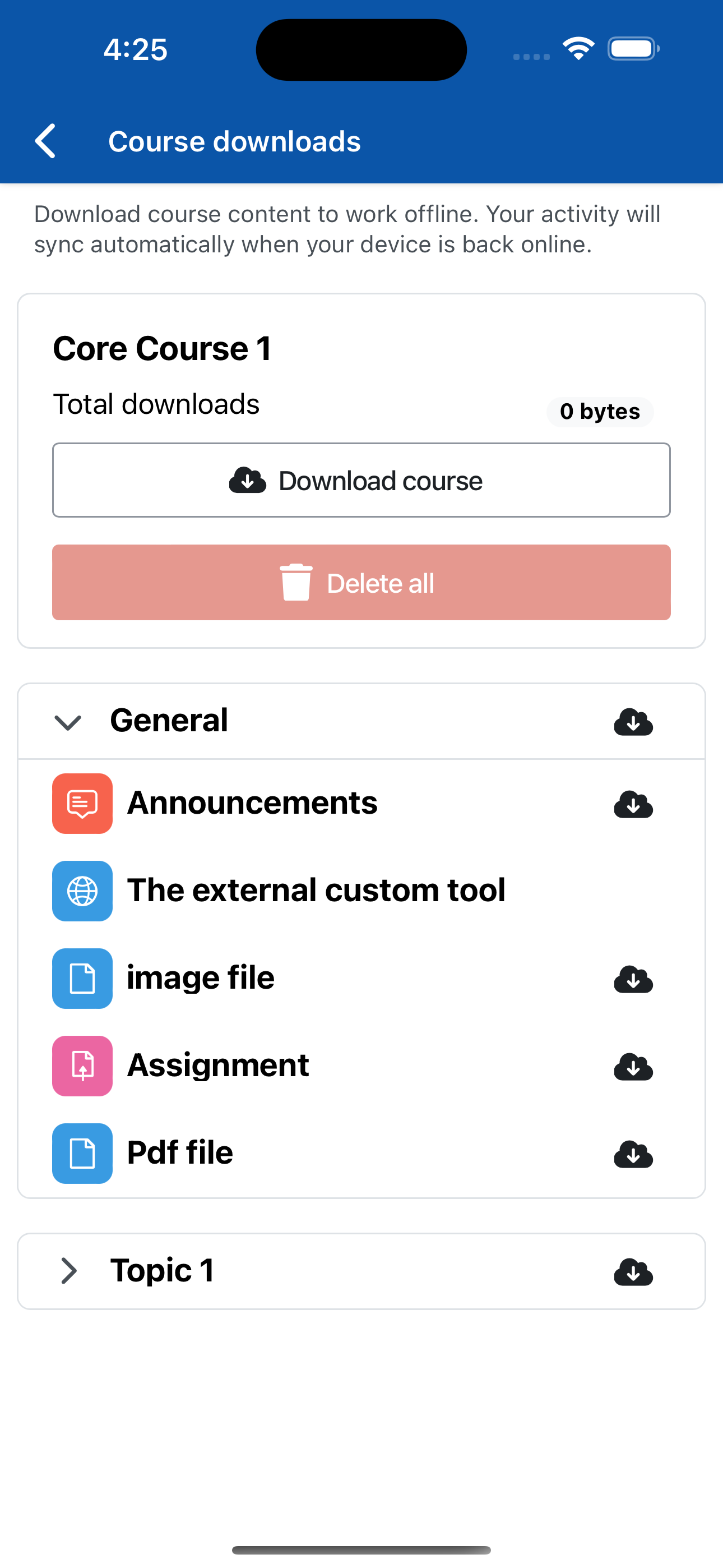Download the Announcements activity

click(633, 804)
